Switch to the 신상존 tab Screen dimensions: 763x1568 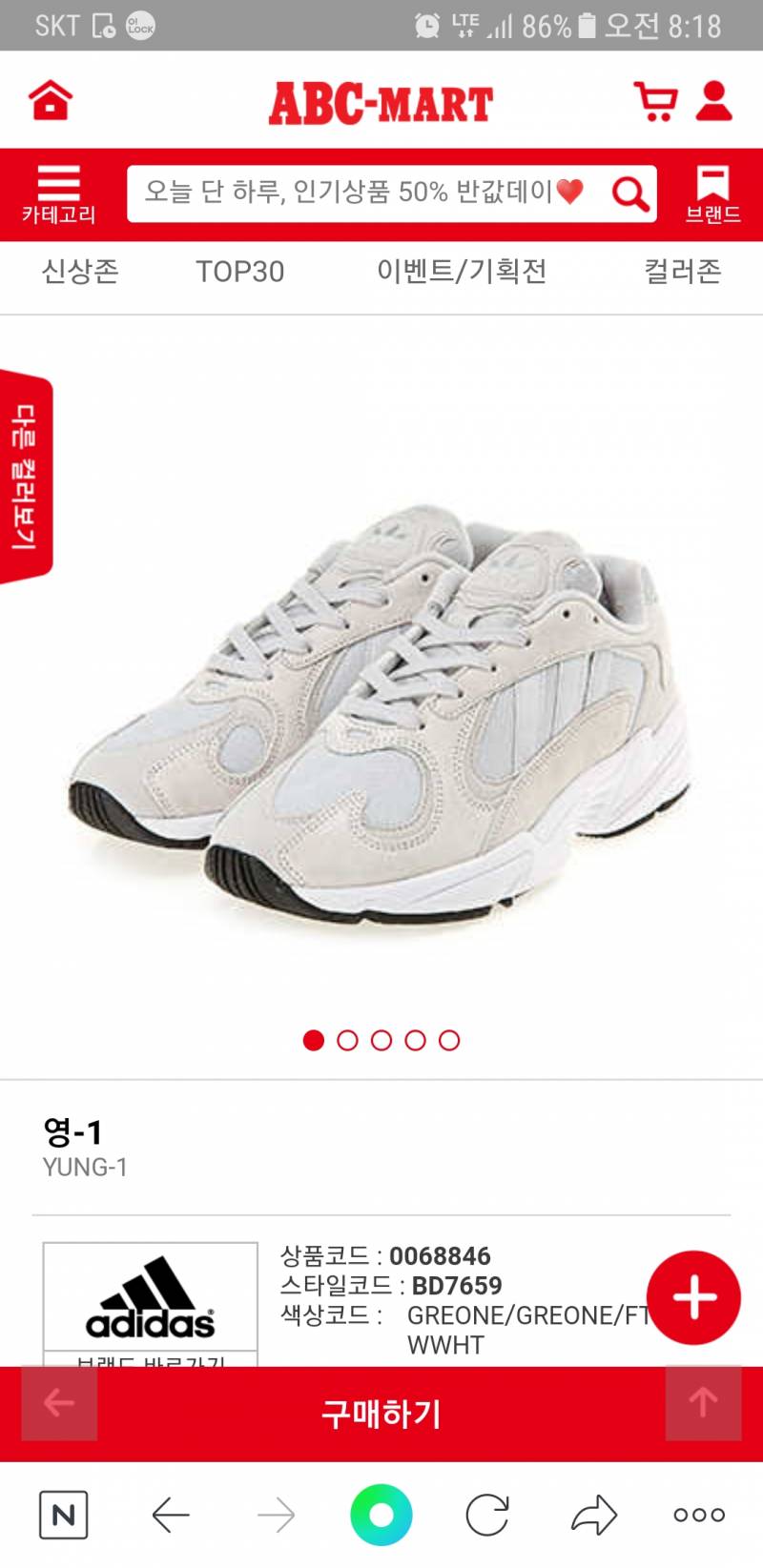tap(80, 272)
